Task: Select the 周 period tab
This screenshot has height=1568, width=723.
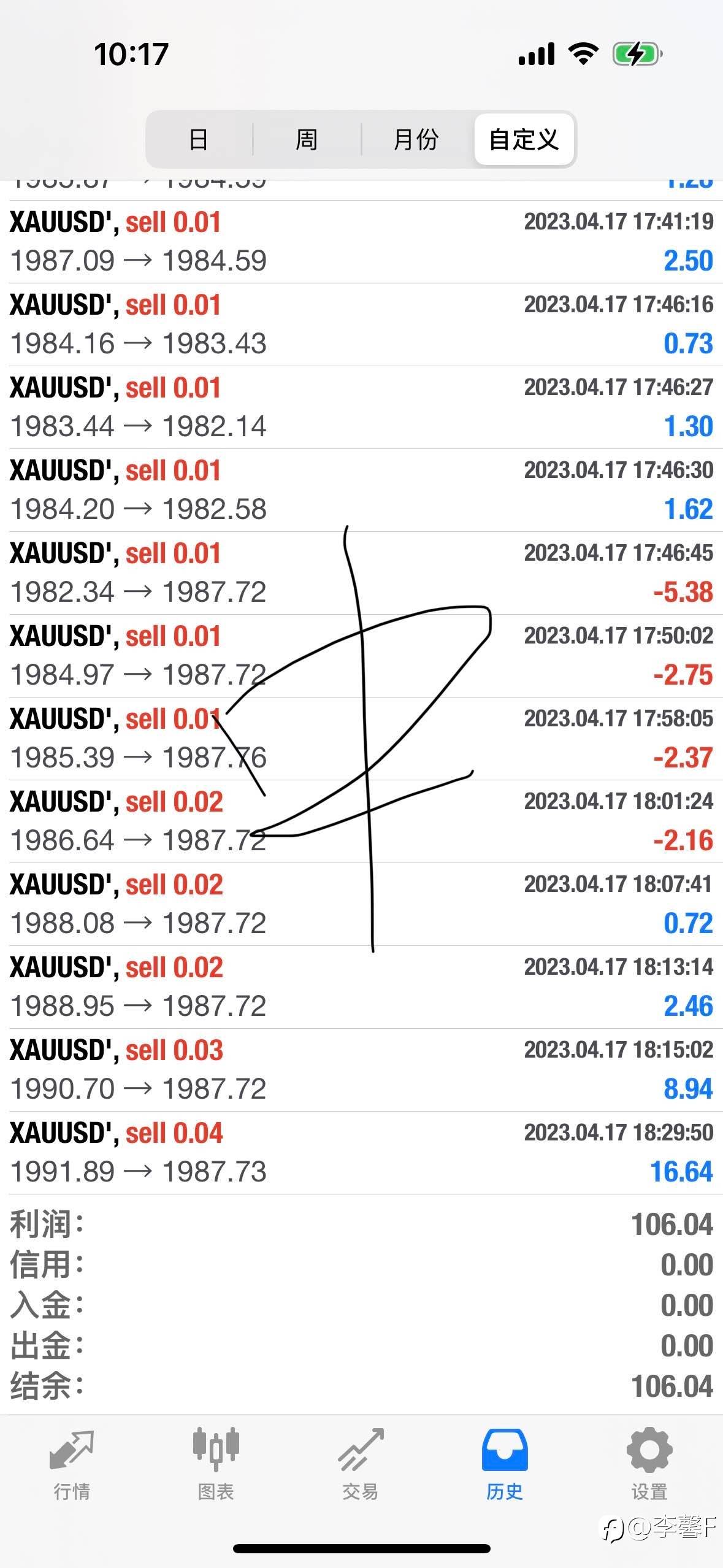Action: [307, 139]
